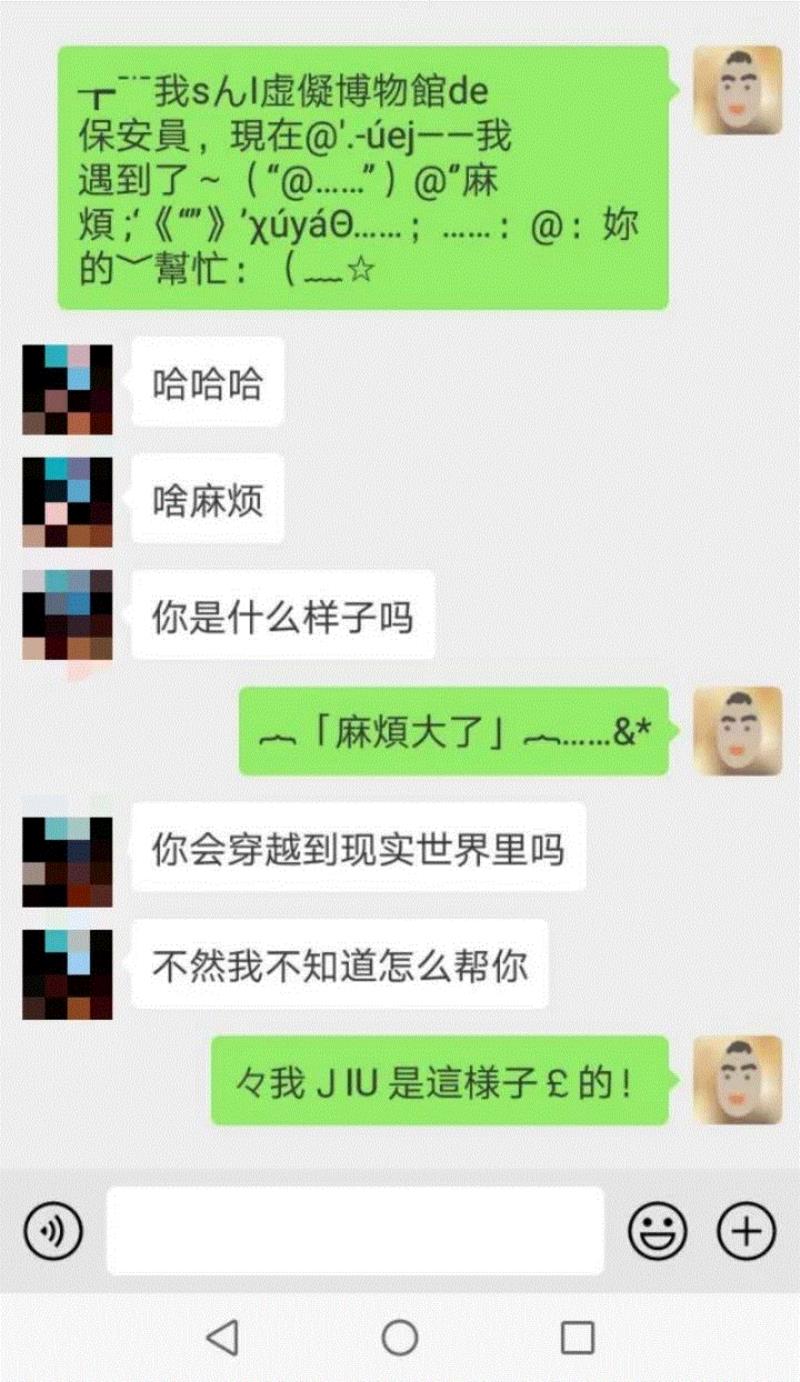The width and height of the screenshot is (800, 1382).
Task: Tap the pixelated avatar beside 哈哈哈
Action: coord(67,389)
